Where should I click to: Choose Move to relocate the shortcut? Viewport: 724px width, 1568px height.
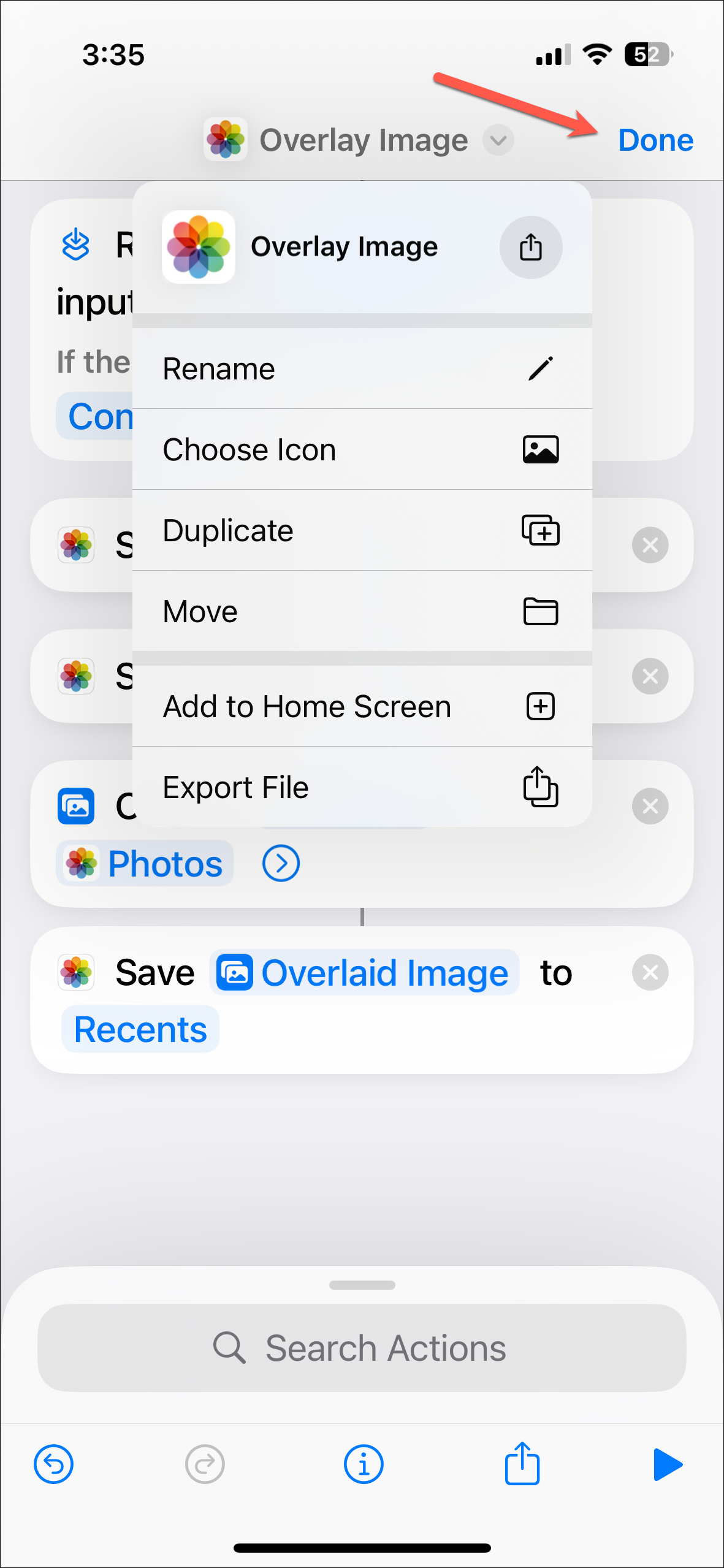(362, 612)
